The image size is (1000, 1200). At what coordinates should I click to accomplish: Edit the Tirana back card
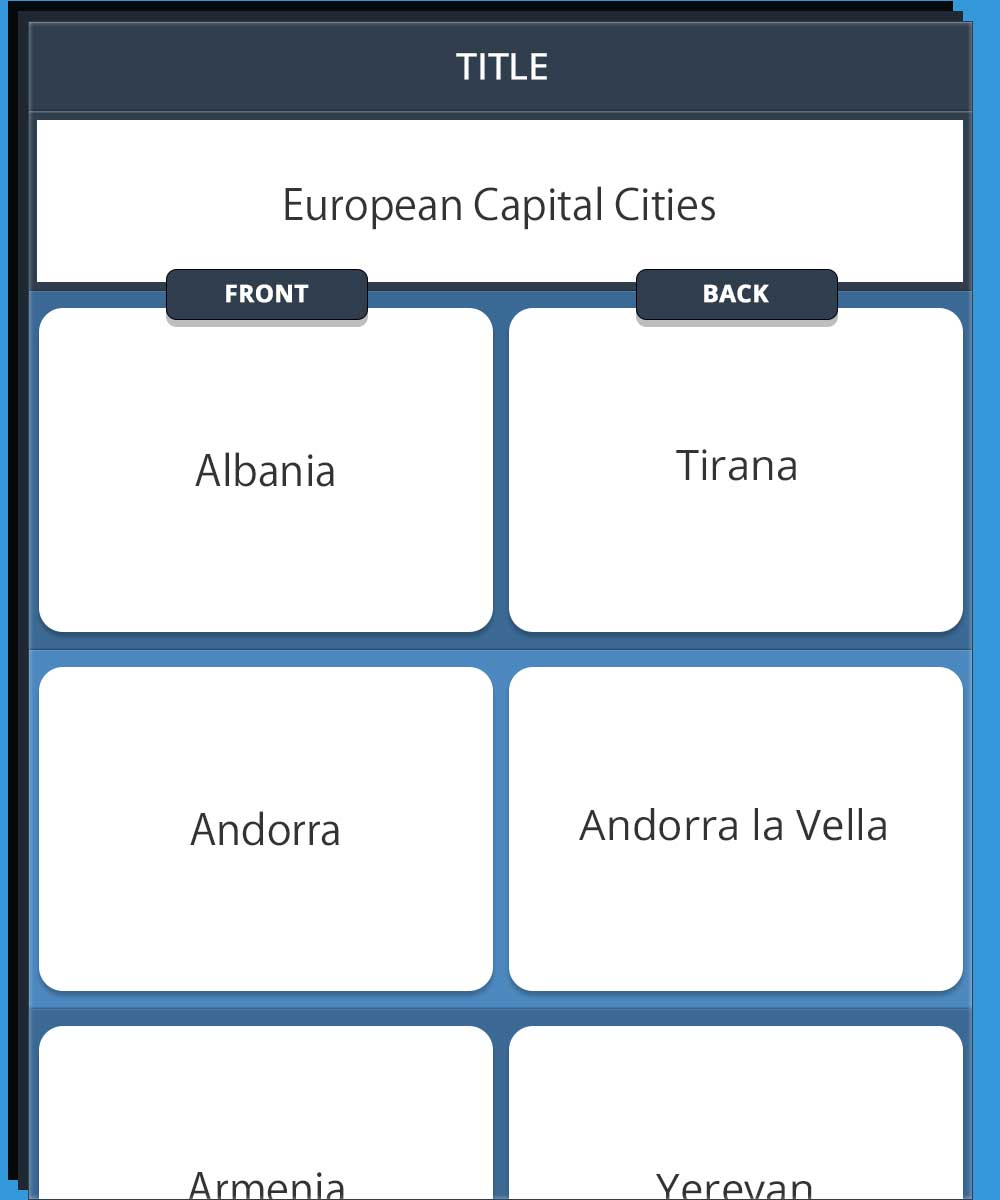point(736,468)
